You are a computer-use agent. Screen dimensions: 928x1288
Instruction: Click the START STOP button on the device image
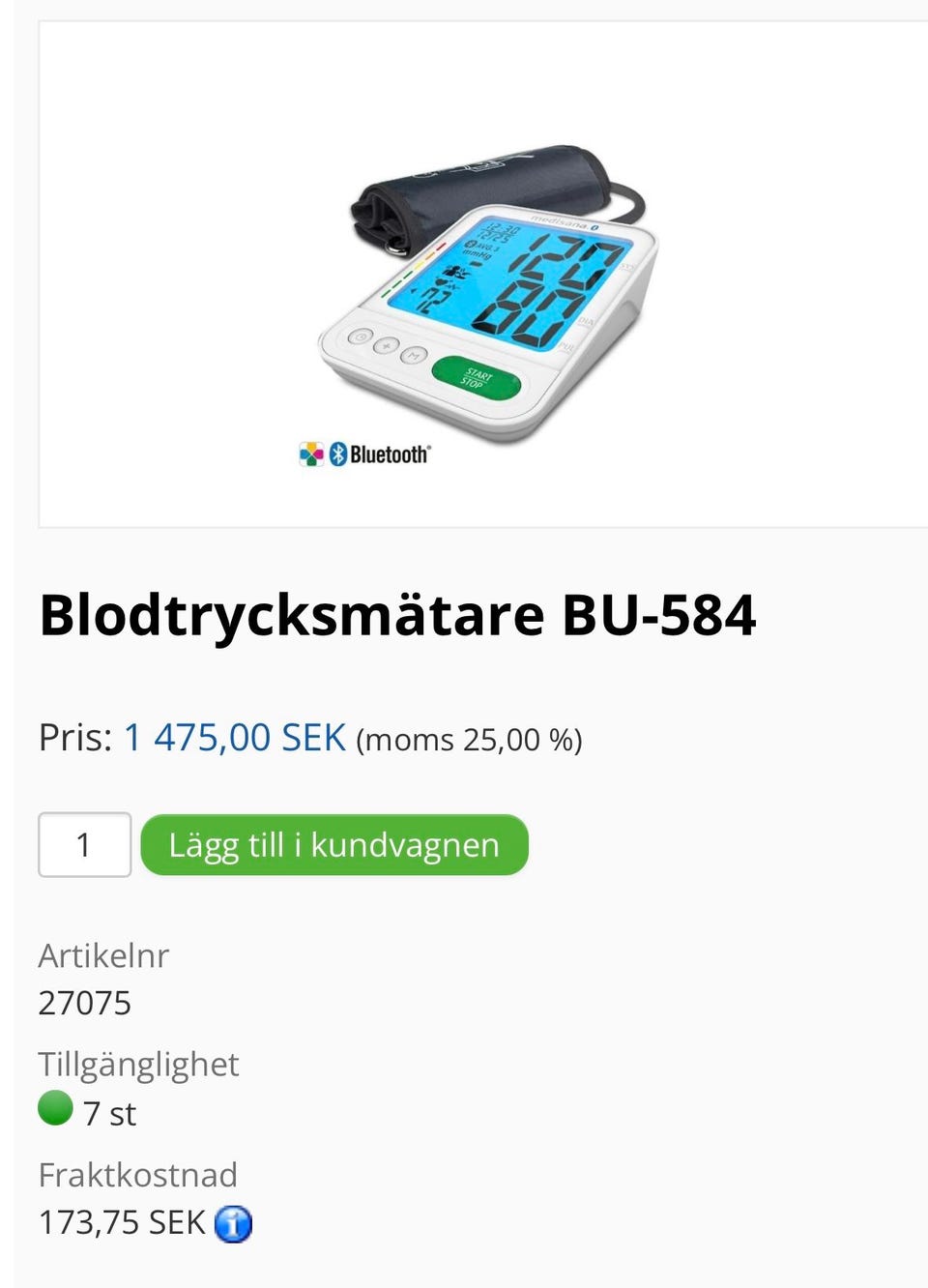(x=477, y=378)
